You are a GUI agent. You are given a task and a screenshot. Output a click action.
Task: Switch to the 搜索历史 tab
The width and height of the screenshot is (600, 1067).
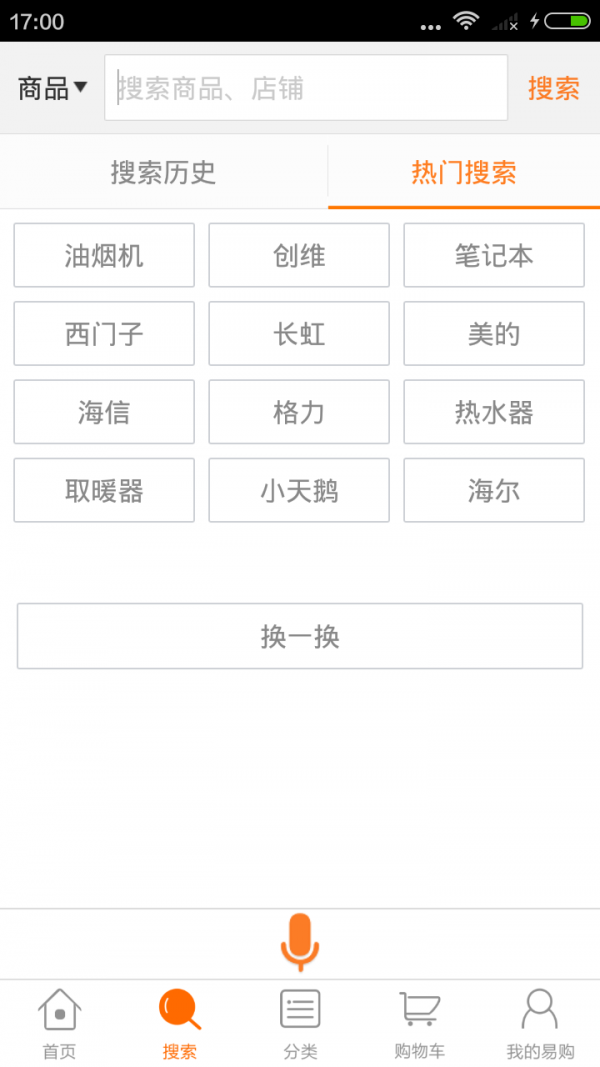click(163, 173)
